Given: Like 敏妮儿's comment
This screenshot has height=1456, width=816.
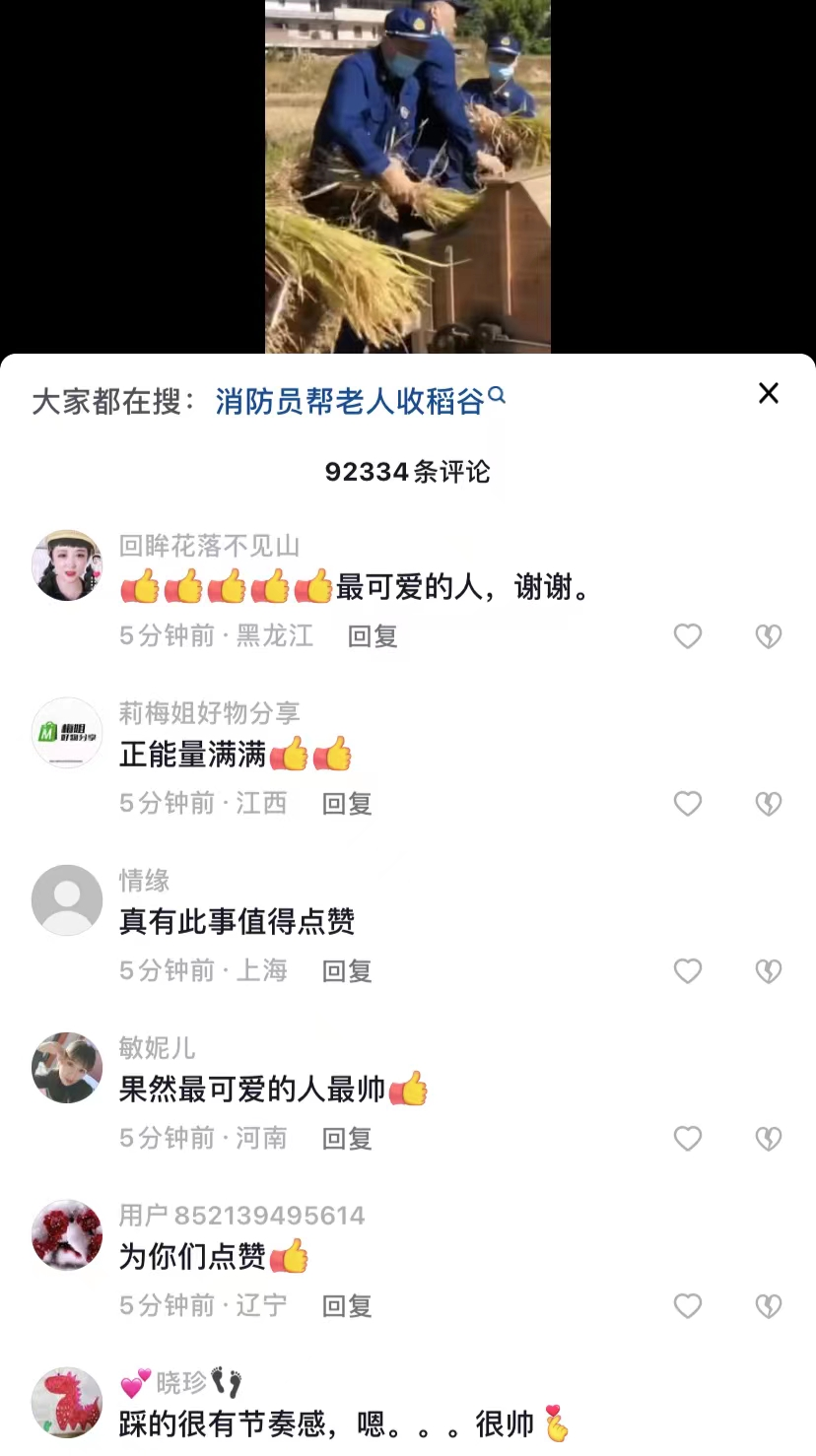Looking at the screenshot, I should click(x=687, y=1139).
